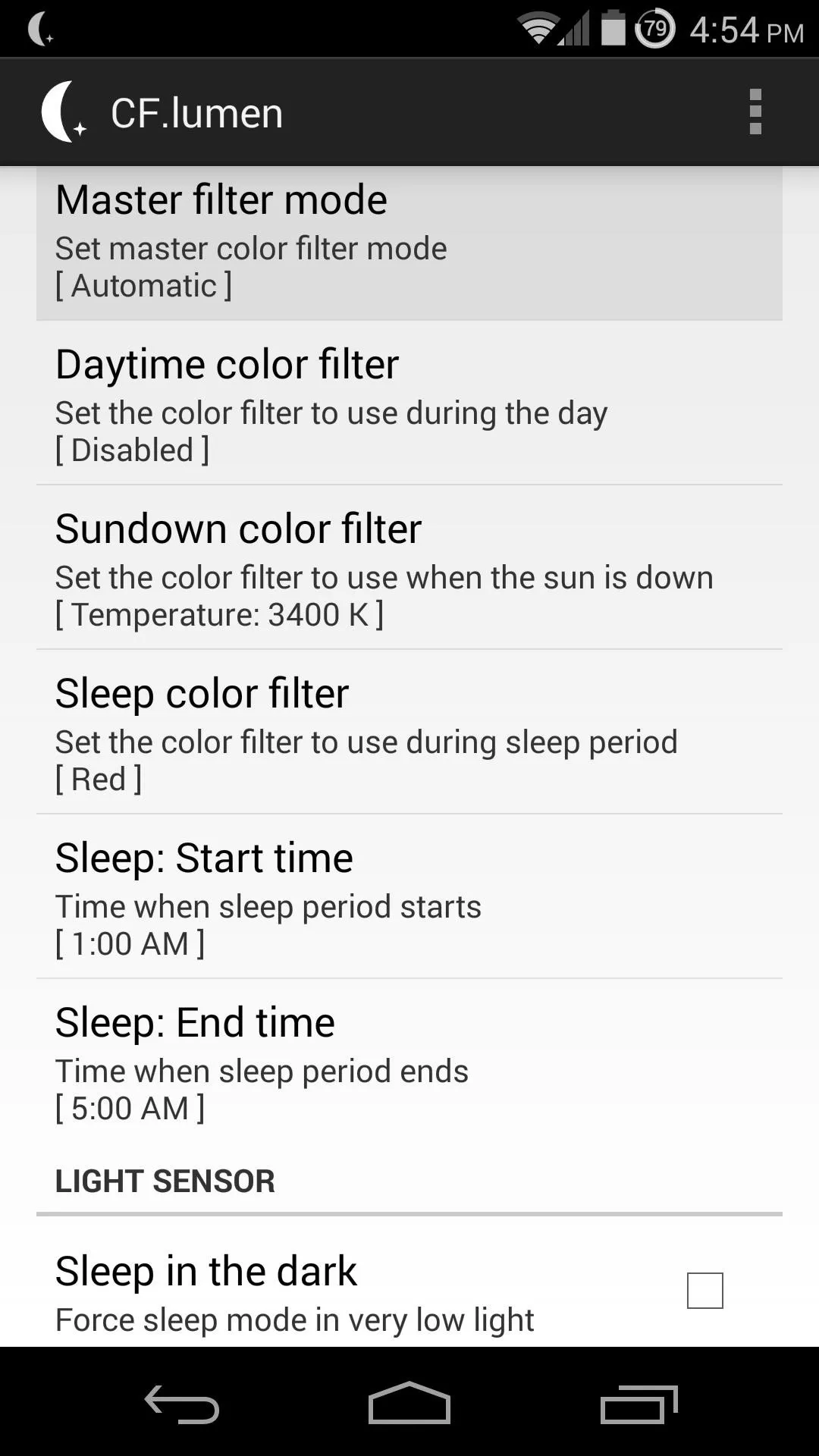Set the Sleep: End time

pyautogui.click(x=409, y=1062)
